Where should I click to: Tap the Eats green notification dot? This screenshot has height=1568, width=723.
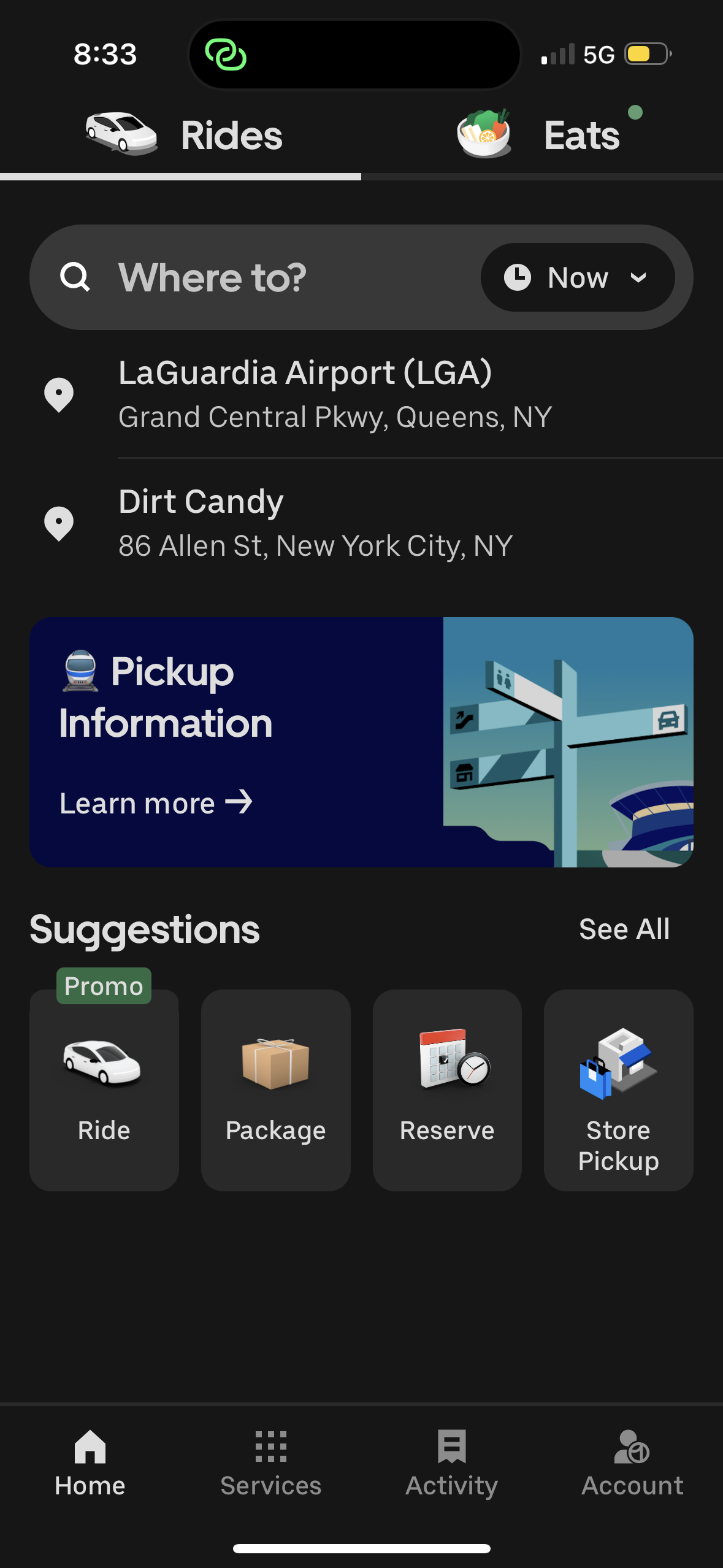(x=636, y=112)
